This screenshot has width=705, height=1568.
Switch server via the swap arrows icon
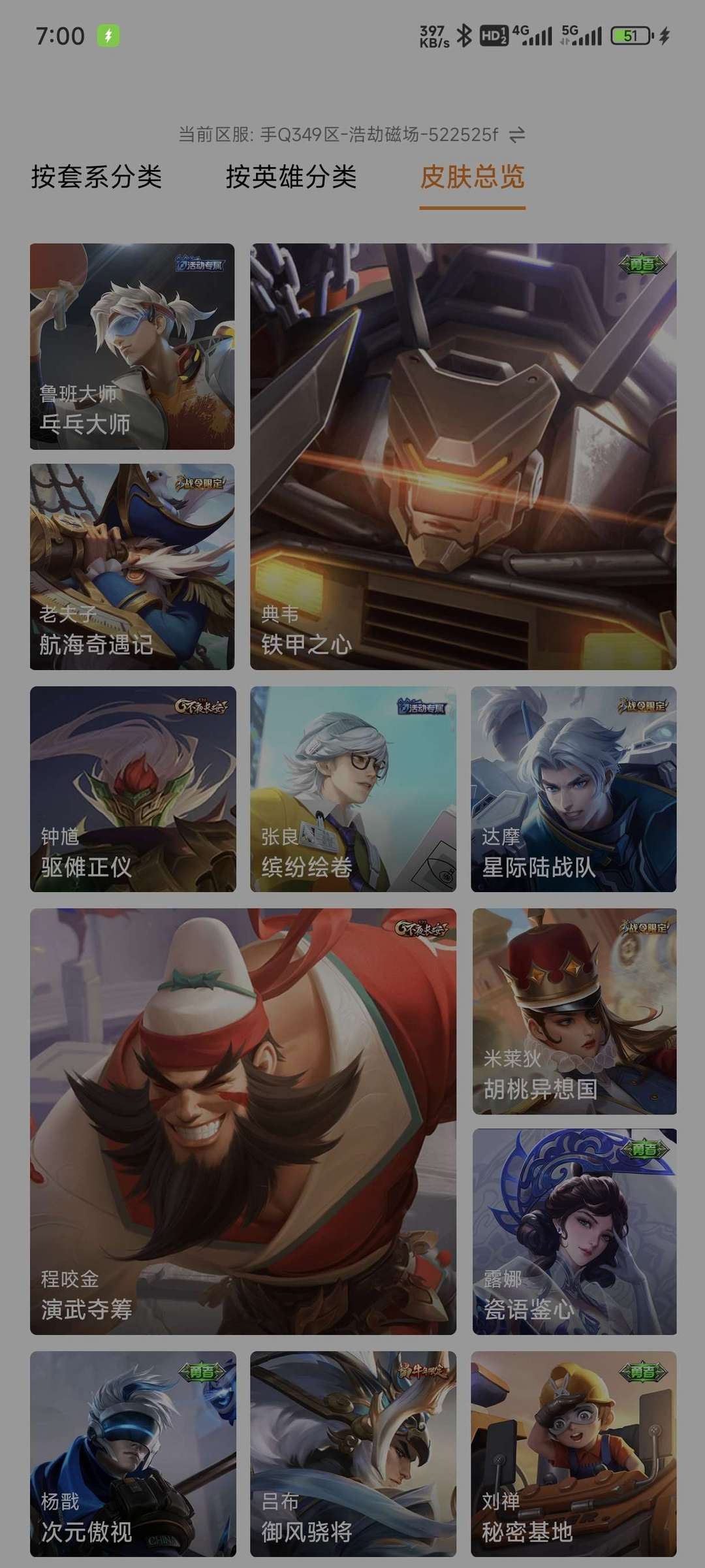tap(517, 135)
